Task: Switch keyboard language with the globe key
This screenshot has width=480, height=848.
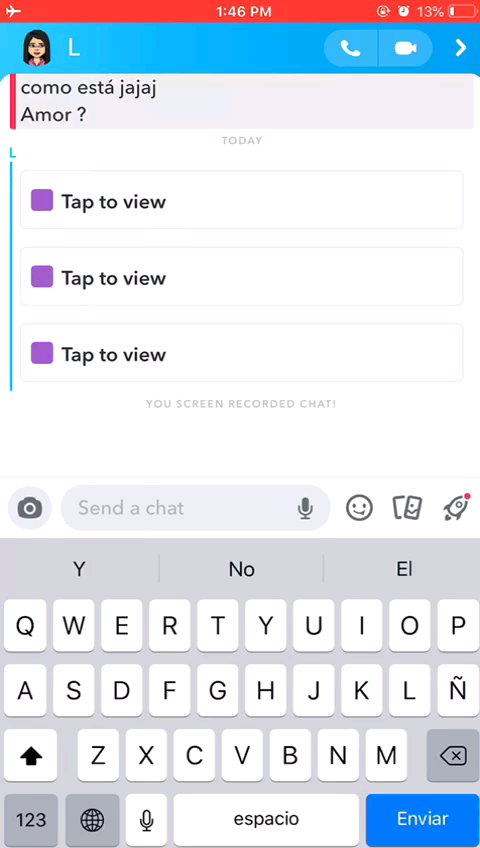Action: (x=92, y=820)
